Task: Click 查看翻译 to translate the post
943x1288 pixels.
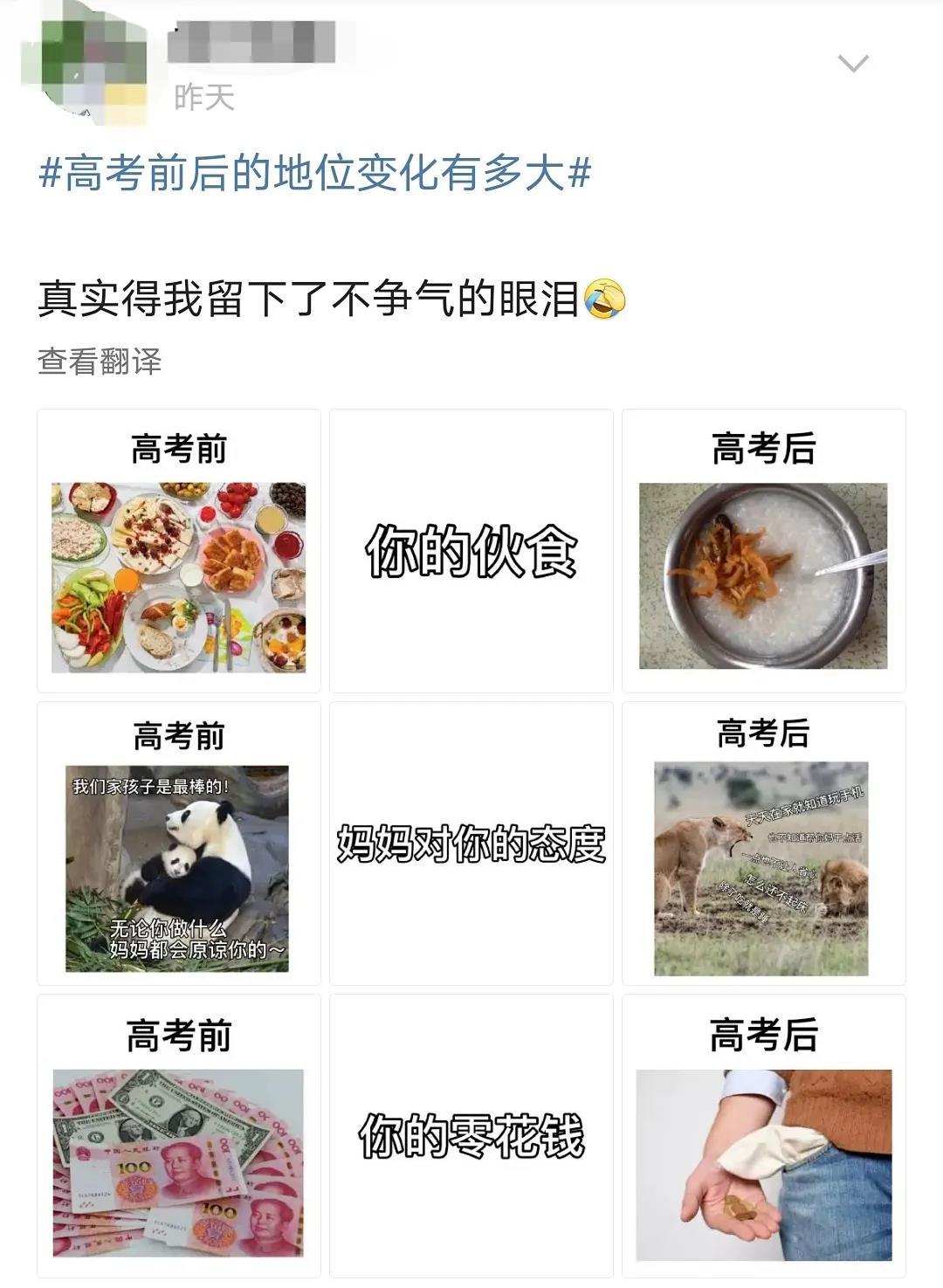Action: coord(100,360)
